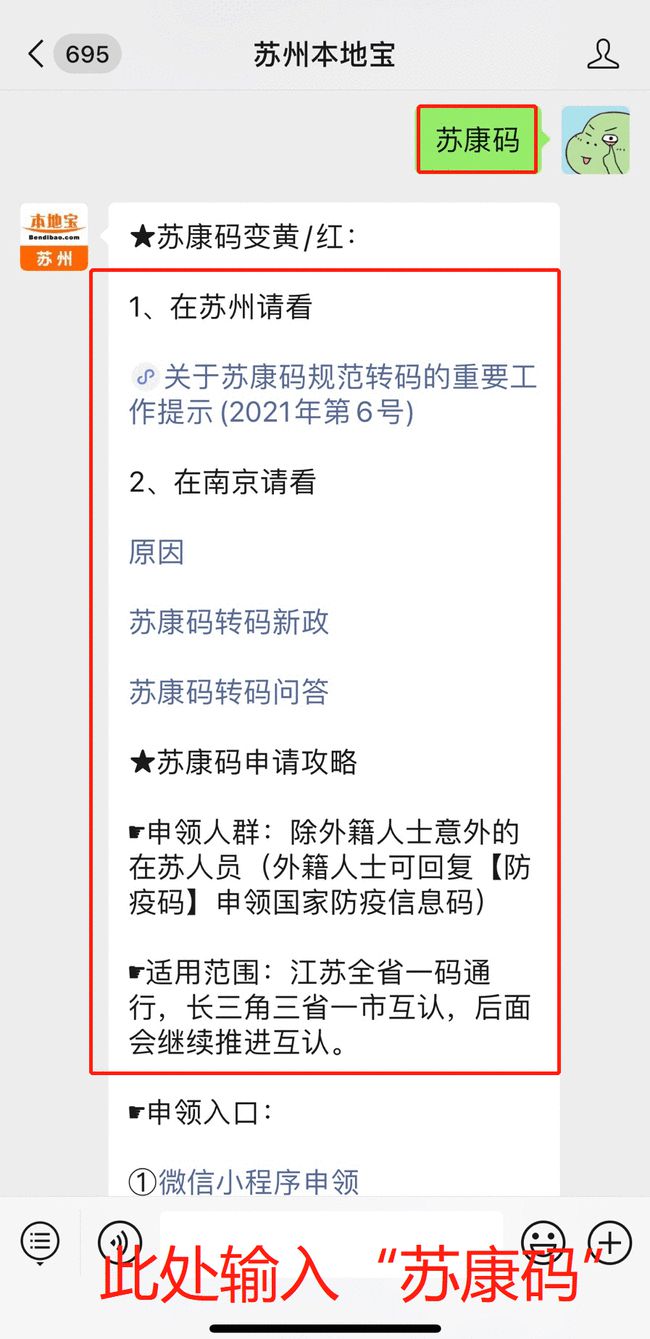This screenshot has width=650, height=1339.
Task: Open the 苏康码转码问答 link
Action: pyautogui.click(x=229, y=692)
